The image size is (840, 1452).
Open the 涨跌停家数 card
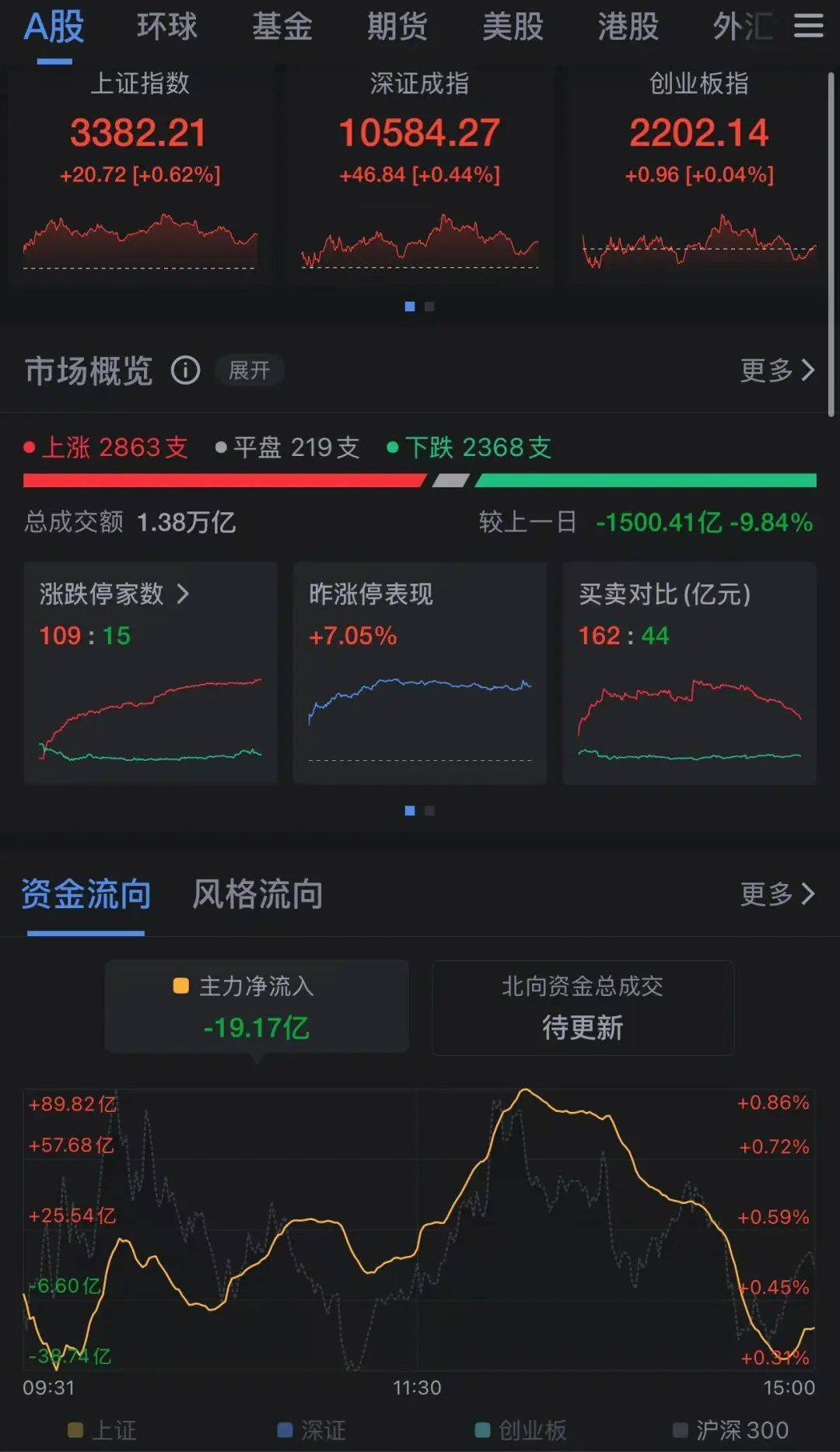[x=150, y=672]
